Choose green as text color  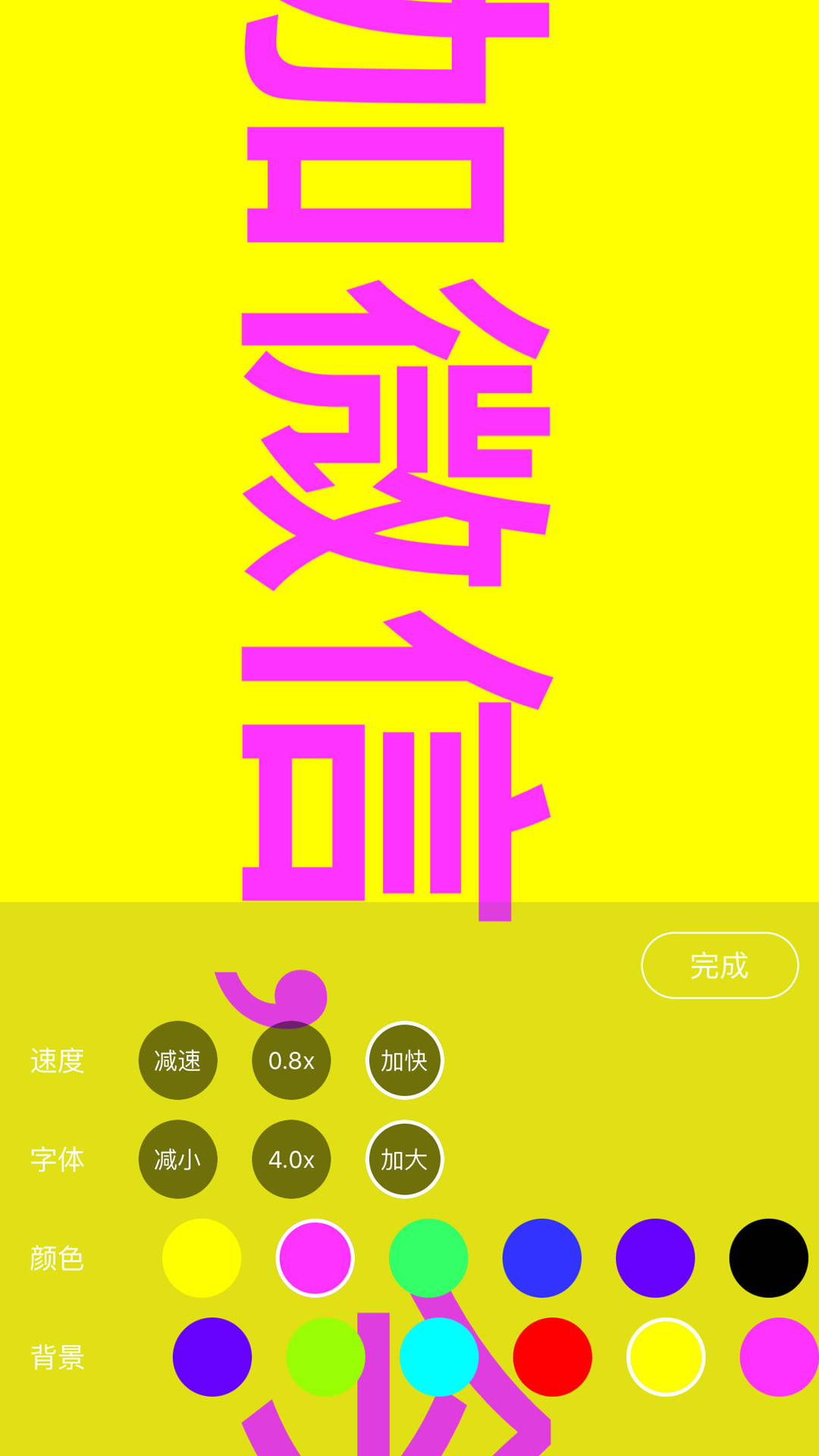(x=428, y=1258)
